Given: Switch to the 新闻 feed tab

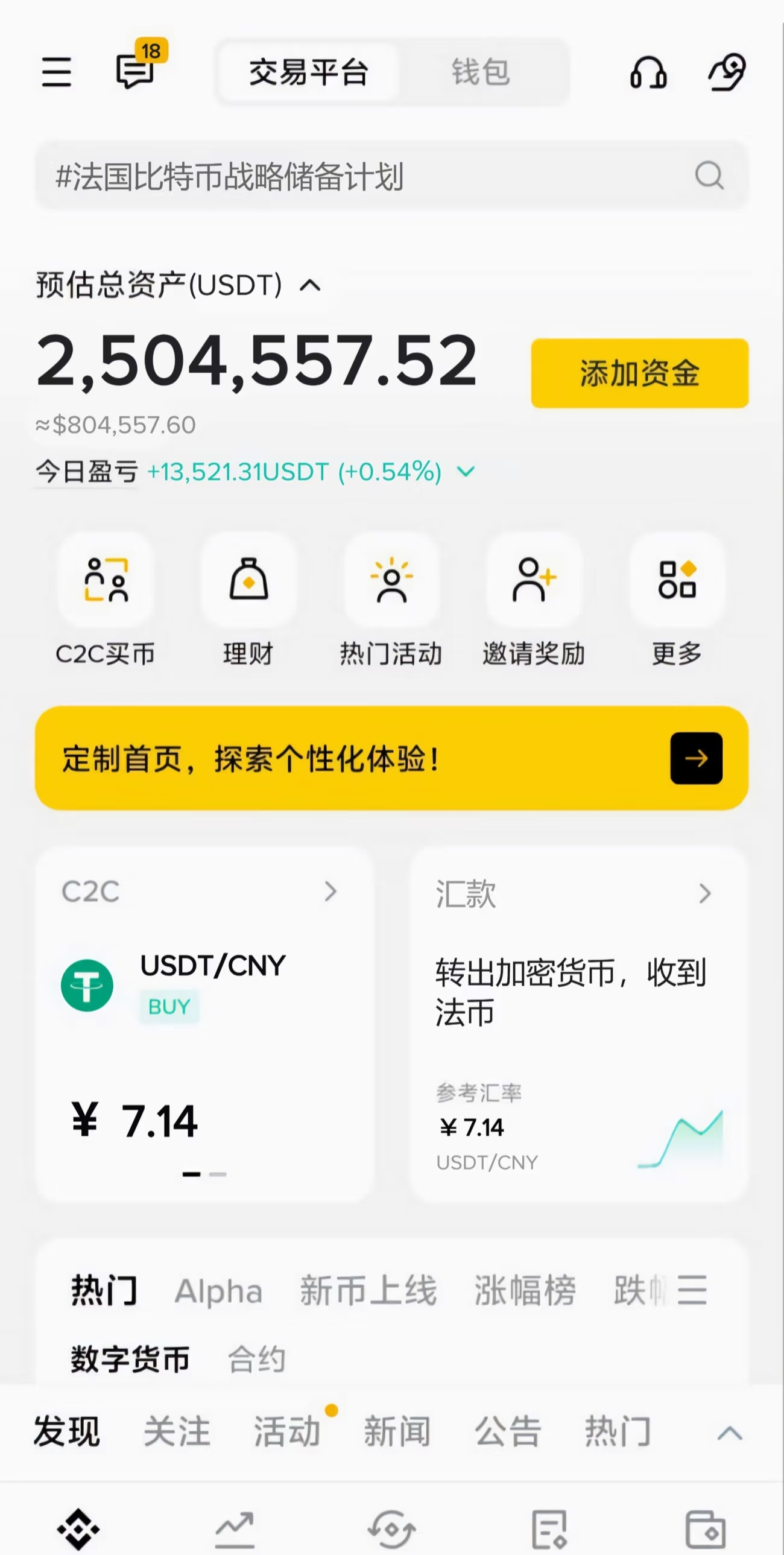Looking at the screenshot, I should [x=397, y=1432].
